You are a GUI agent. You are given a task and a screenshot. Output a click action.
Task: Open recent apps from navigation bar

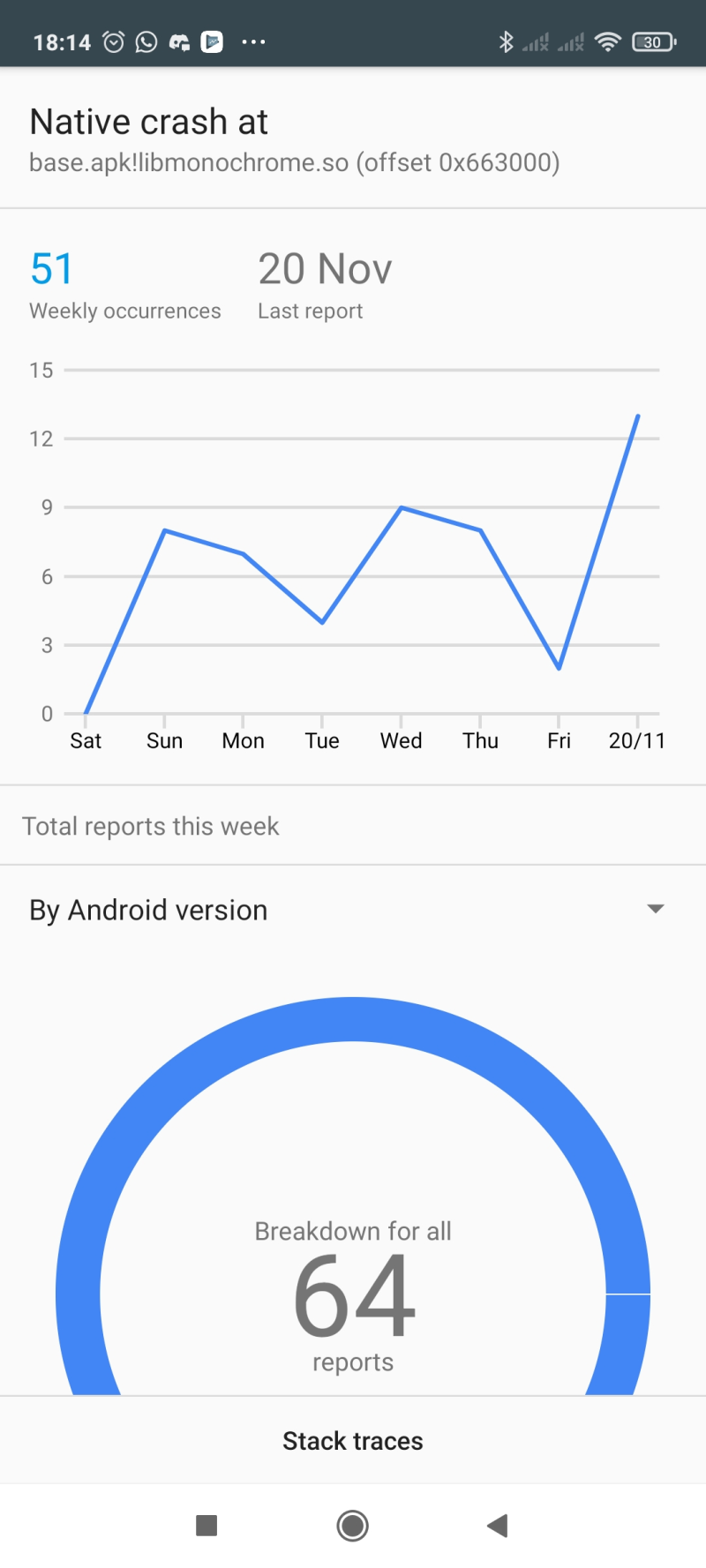point(207,1526)
